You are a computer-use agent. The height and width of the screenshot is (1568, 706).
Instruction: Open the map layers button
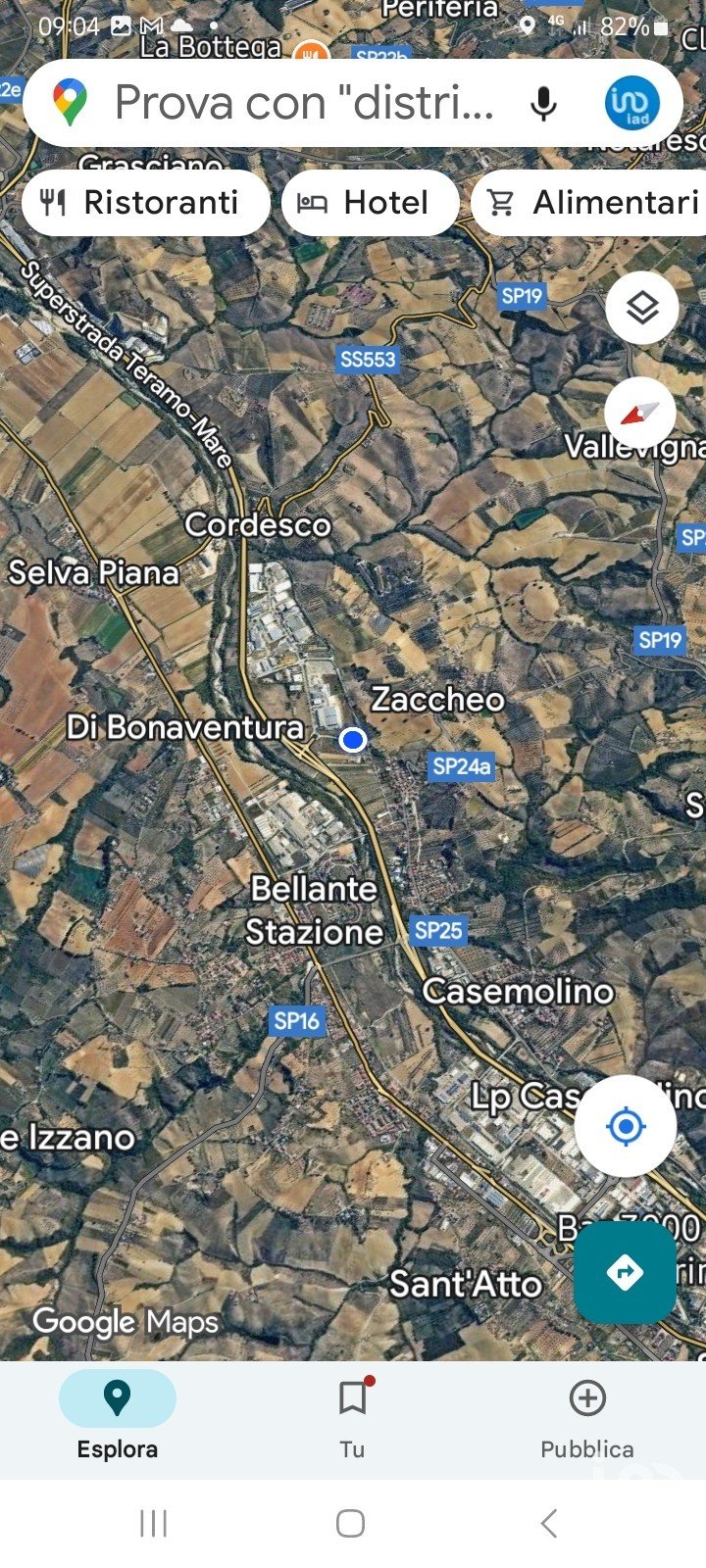[641, 308]
